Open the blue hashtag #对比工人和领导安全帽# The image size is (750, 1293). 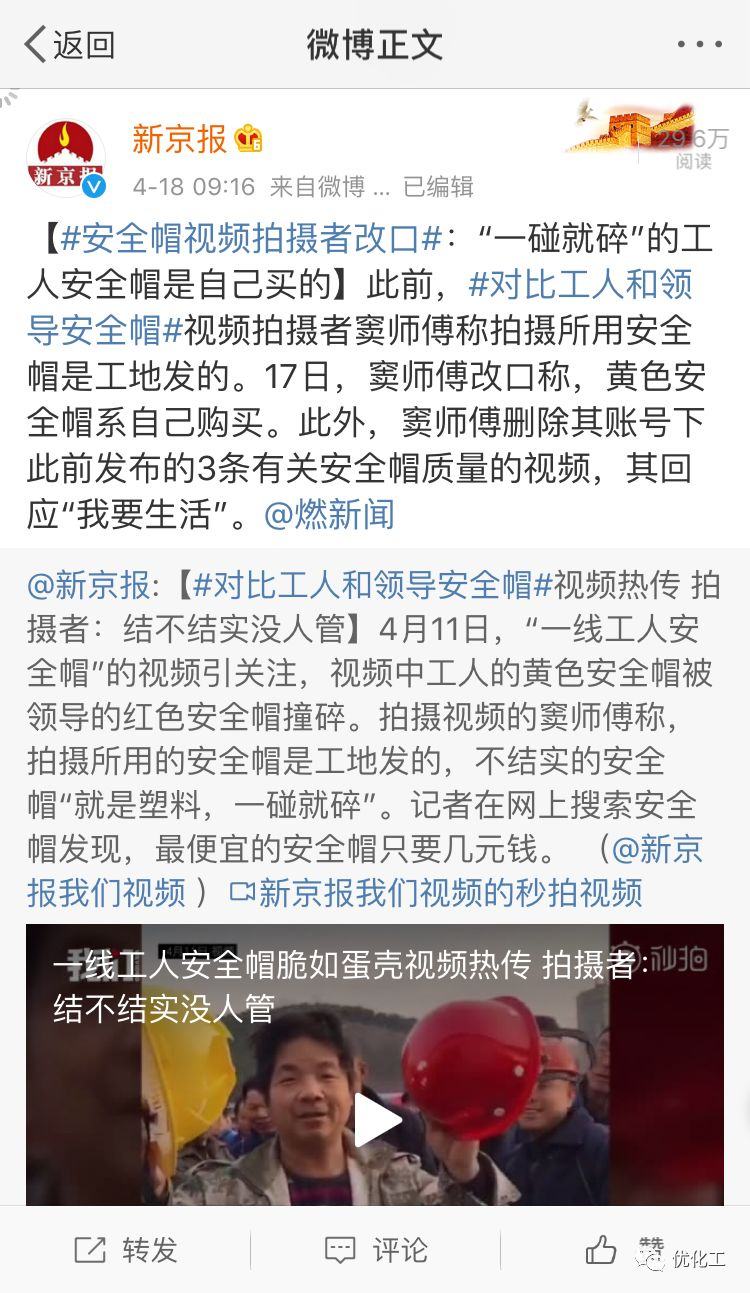coord(580,285)
